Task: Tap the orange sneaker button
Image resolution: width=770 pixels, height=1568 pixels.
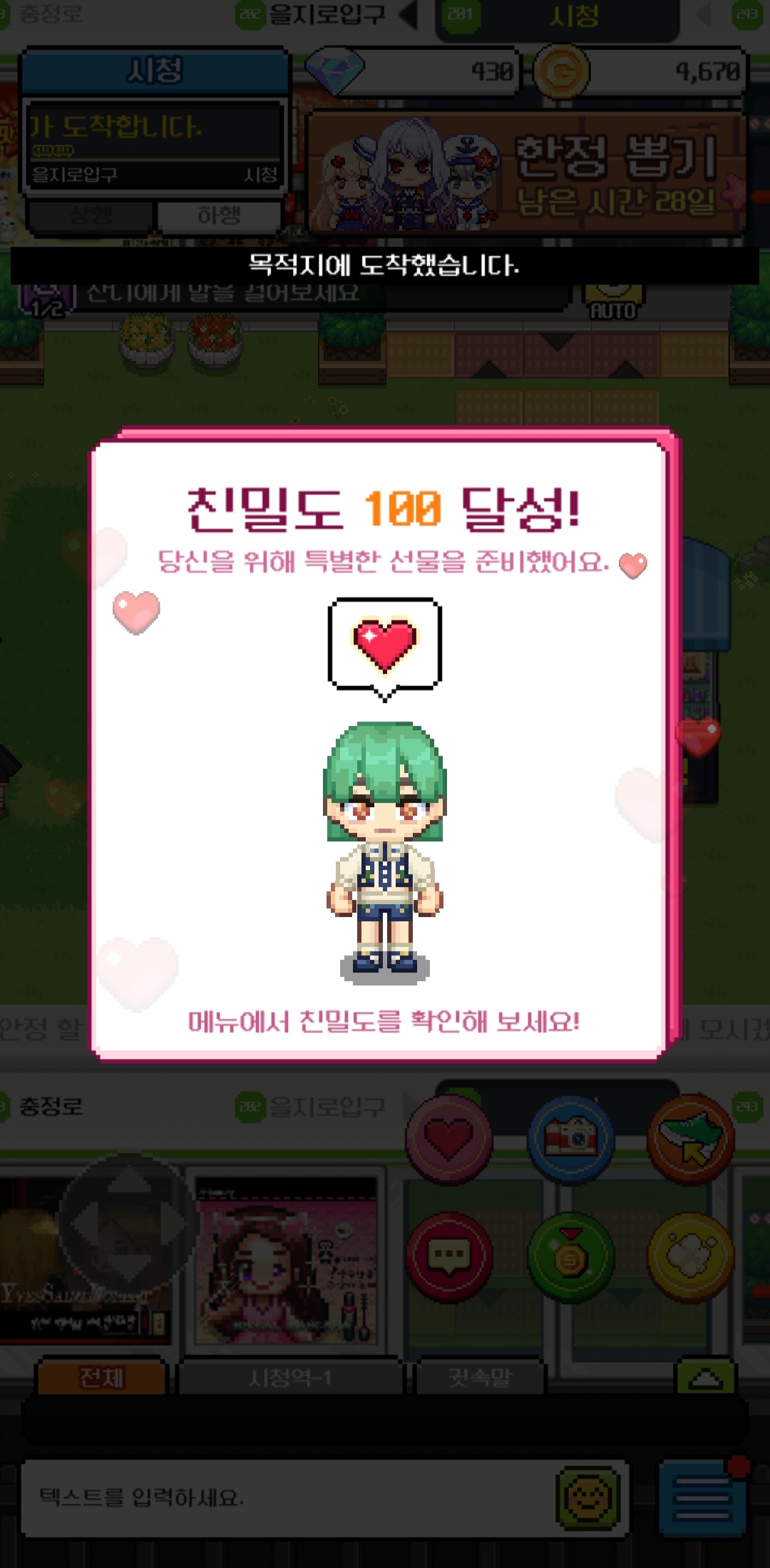Action: click(x=690, y=1139)
